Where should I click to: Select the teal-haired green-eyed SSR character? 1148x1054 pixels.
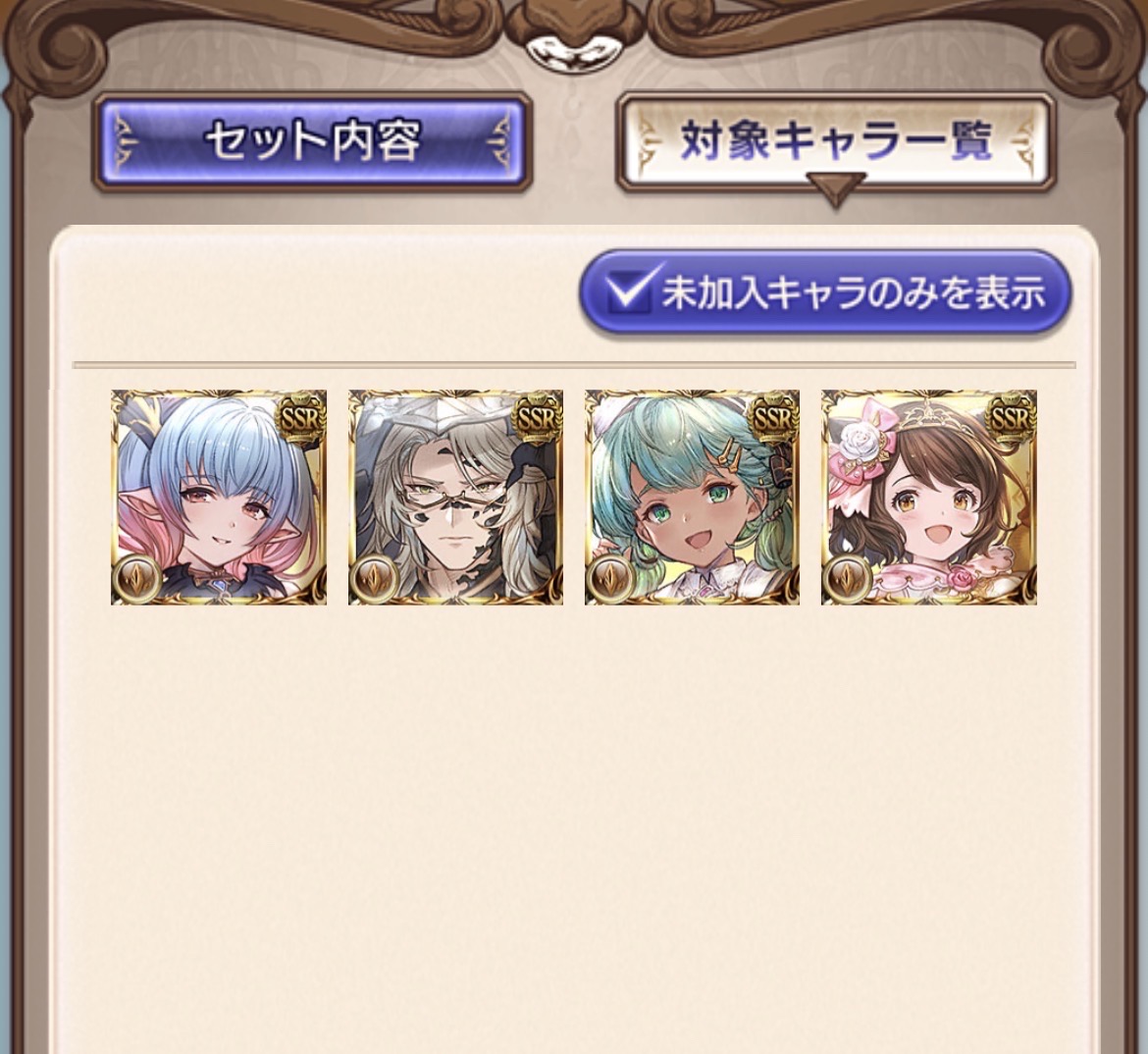pyautogui.click(x=692, y=497)
